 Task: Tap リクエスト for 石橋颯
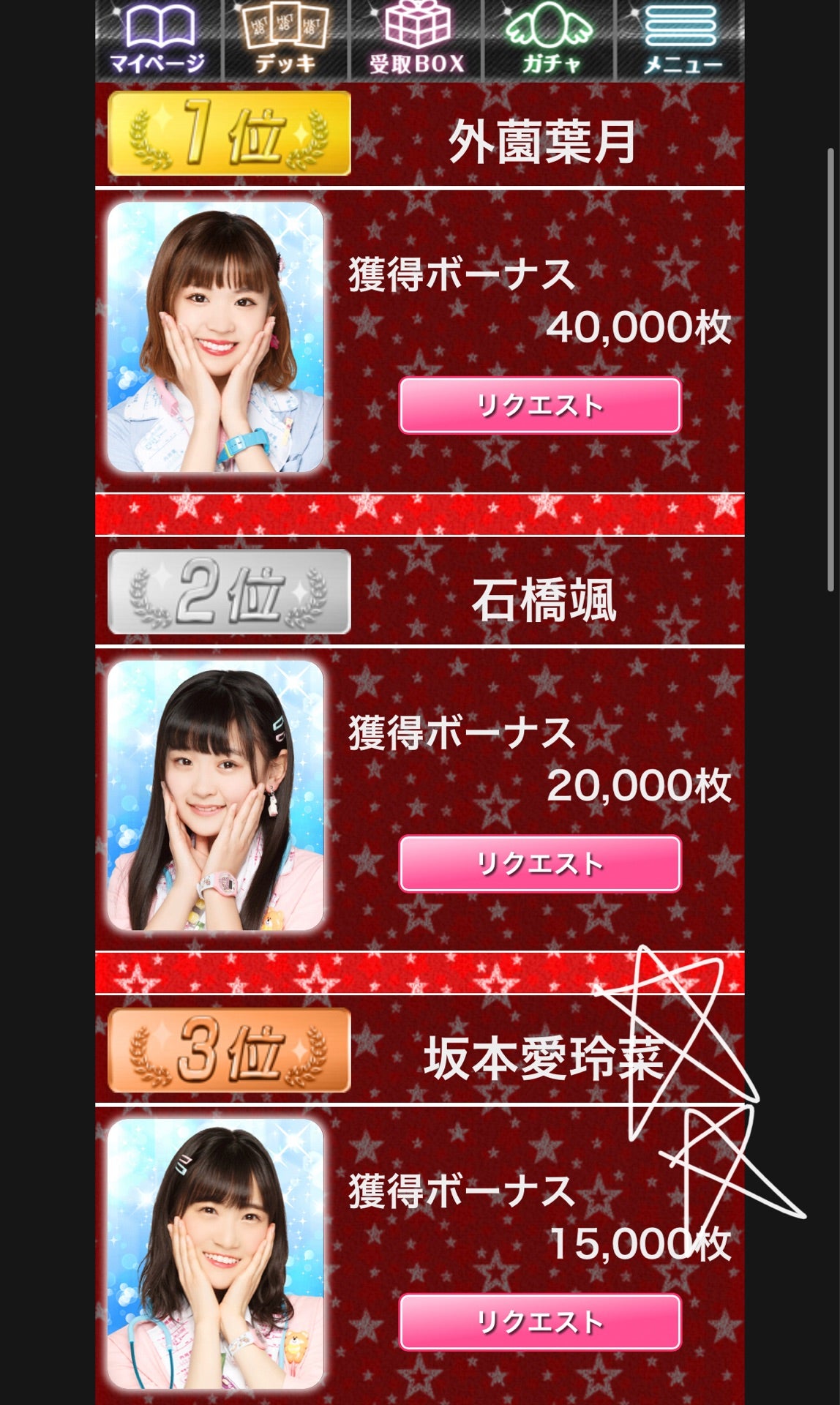[540, 864]
